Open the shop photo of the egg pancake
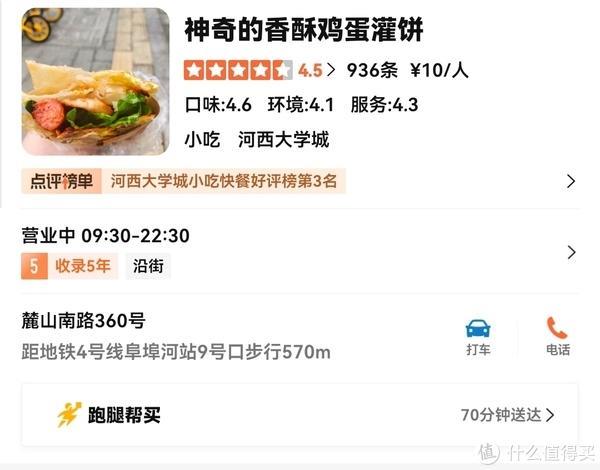The width and height of the screenshot is (600, 470). (x=95, y=82)
